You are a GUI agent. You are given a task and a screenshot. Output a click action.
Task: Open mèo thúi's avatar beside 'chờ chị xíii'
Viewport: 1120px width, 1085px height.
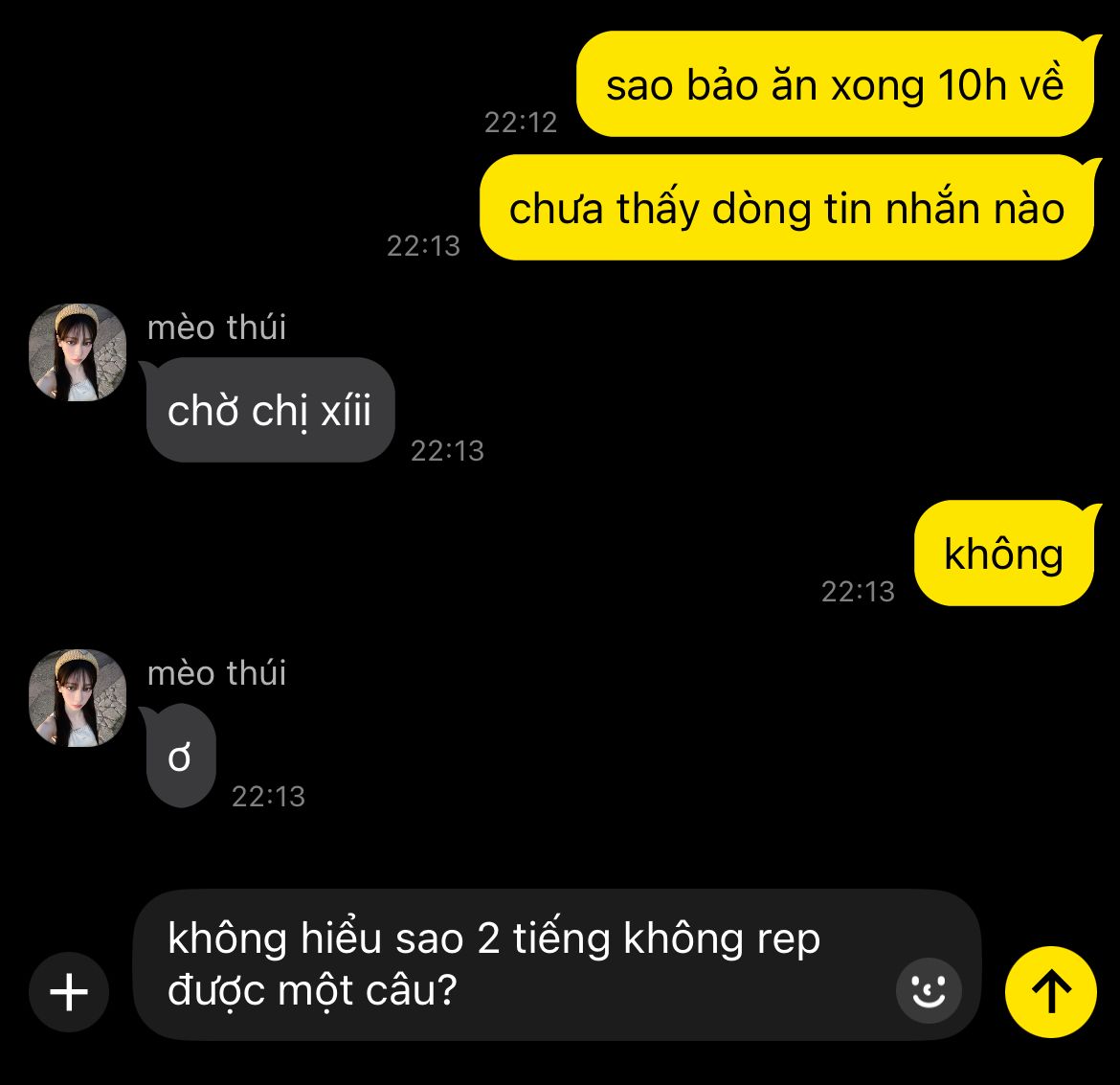coord(78,352)
